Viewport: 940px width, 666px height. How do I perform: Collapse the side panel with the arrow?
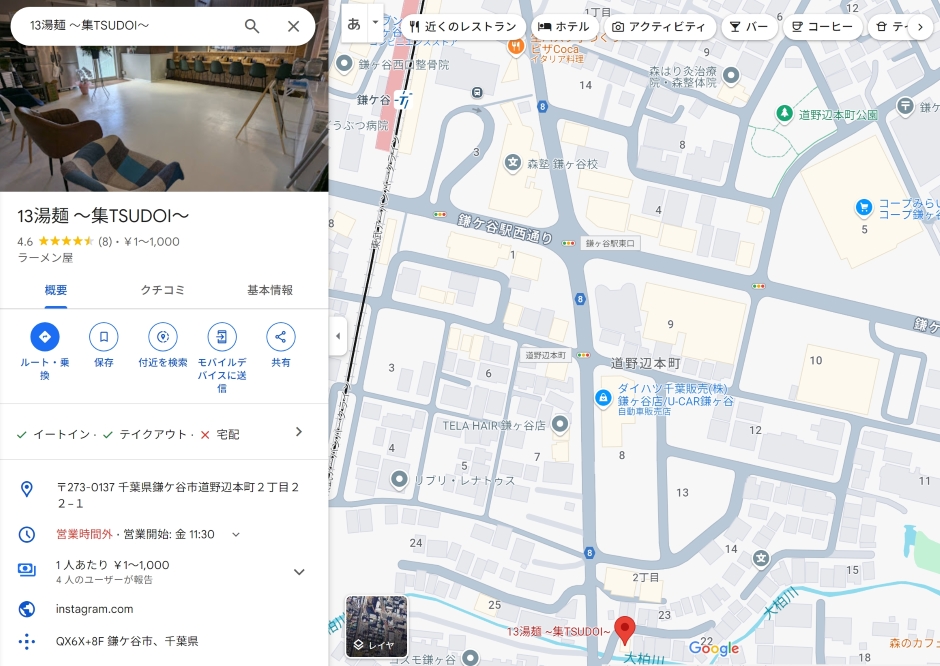(338, 337)
